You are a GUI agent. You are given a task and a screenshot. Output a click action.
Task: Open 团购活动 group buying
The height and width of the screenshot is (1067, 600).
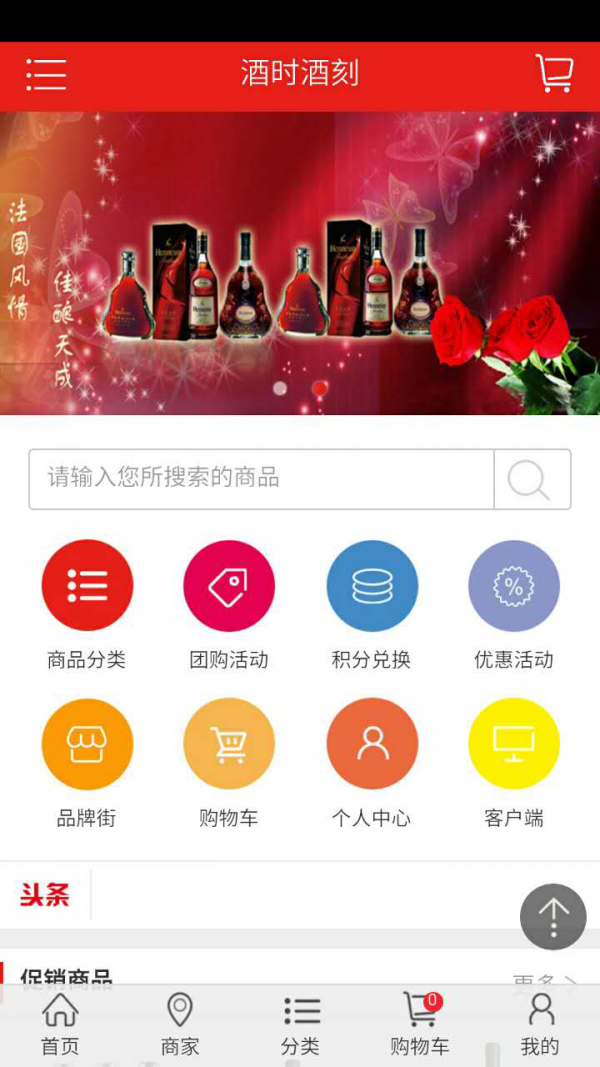(229, 586)
